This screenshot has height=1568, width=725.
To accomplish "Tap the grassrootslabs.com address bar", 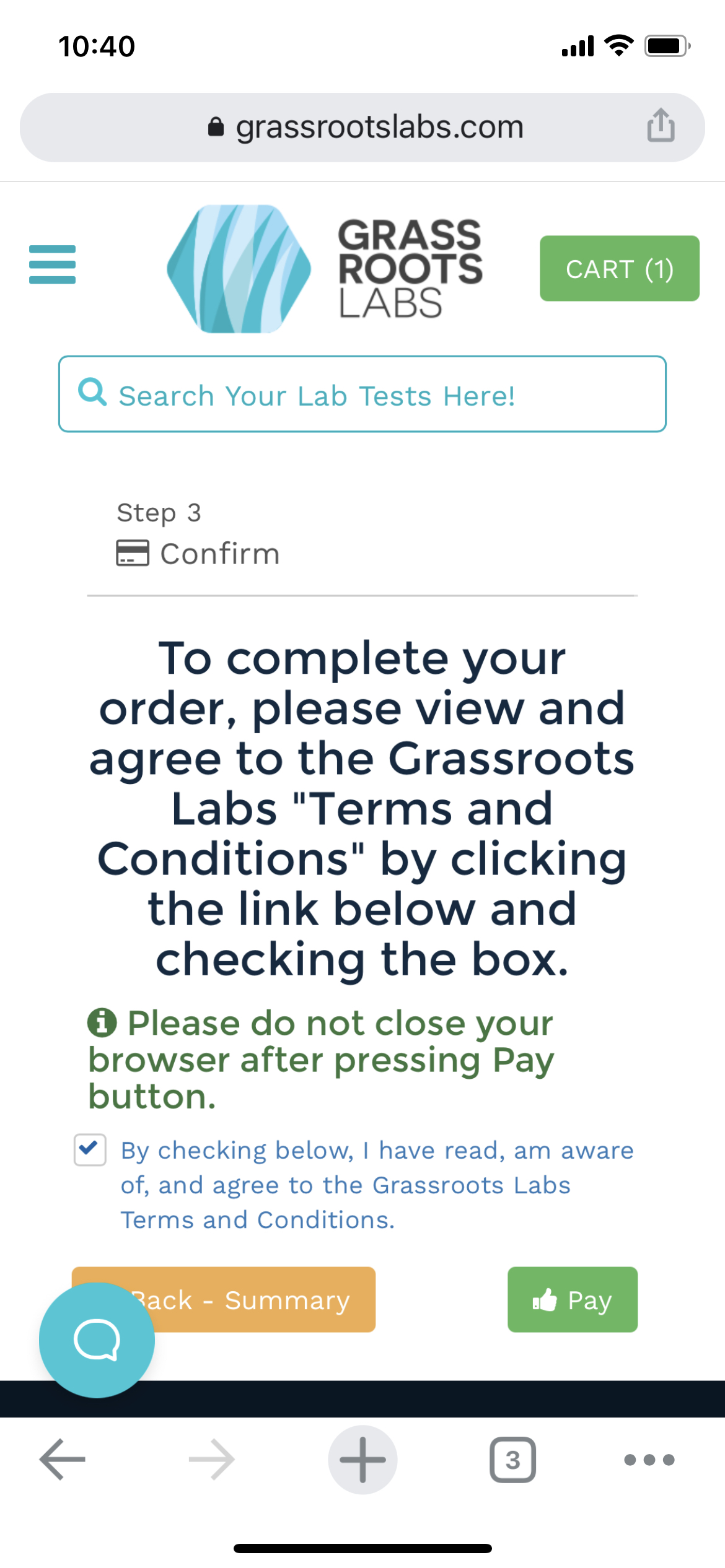I will [366, 128].
